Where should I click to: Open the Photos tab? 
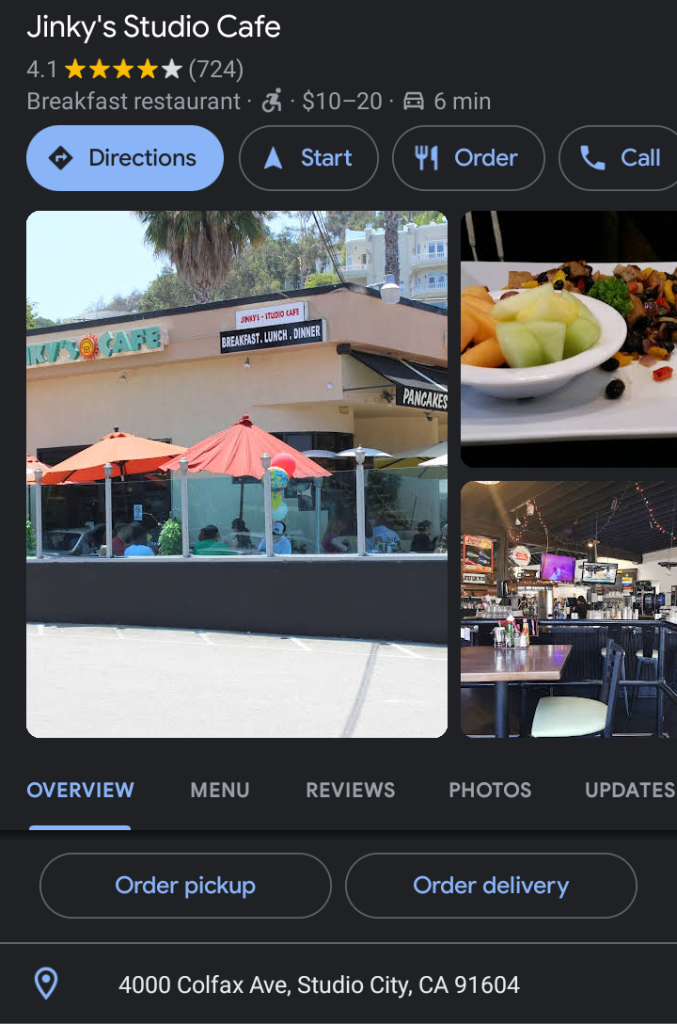(490, 790)
